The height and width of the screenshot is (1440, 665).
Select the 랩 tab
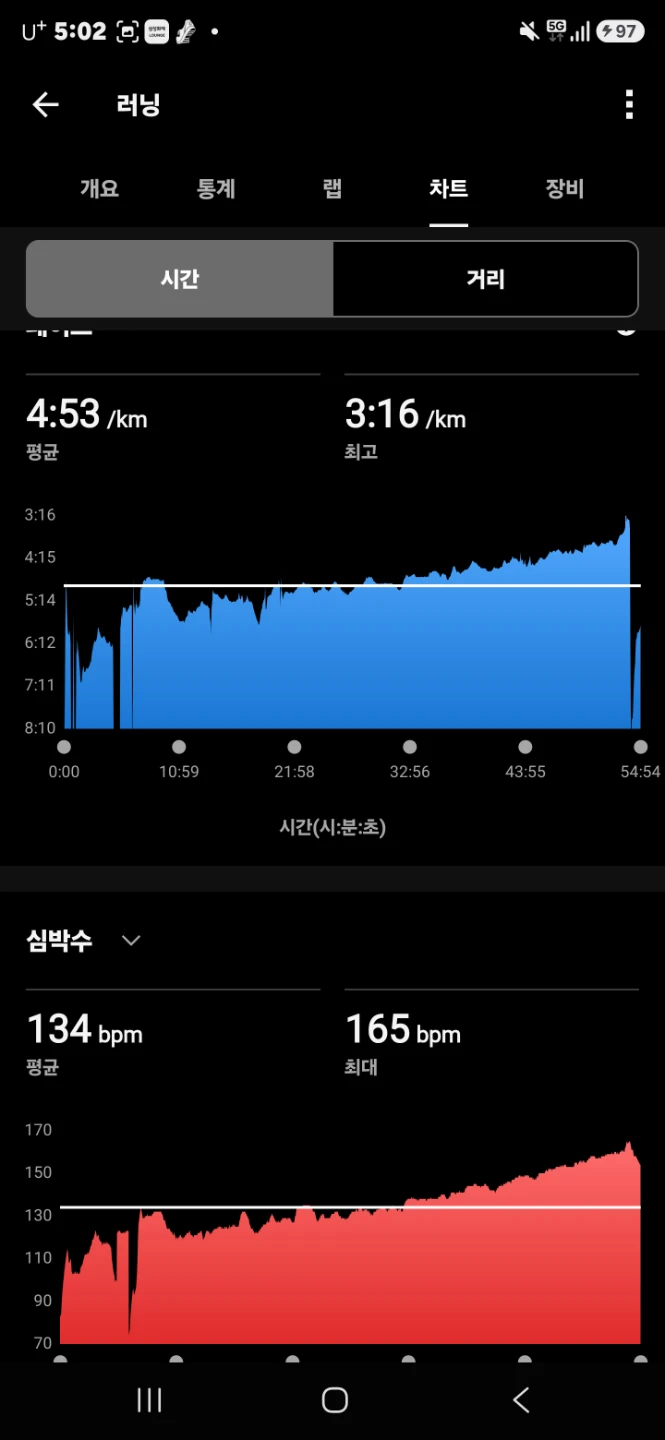332,188
